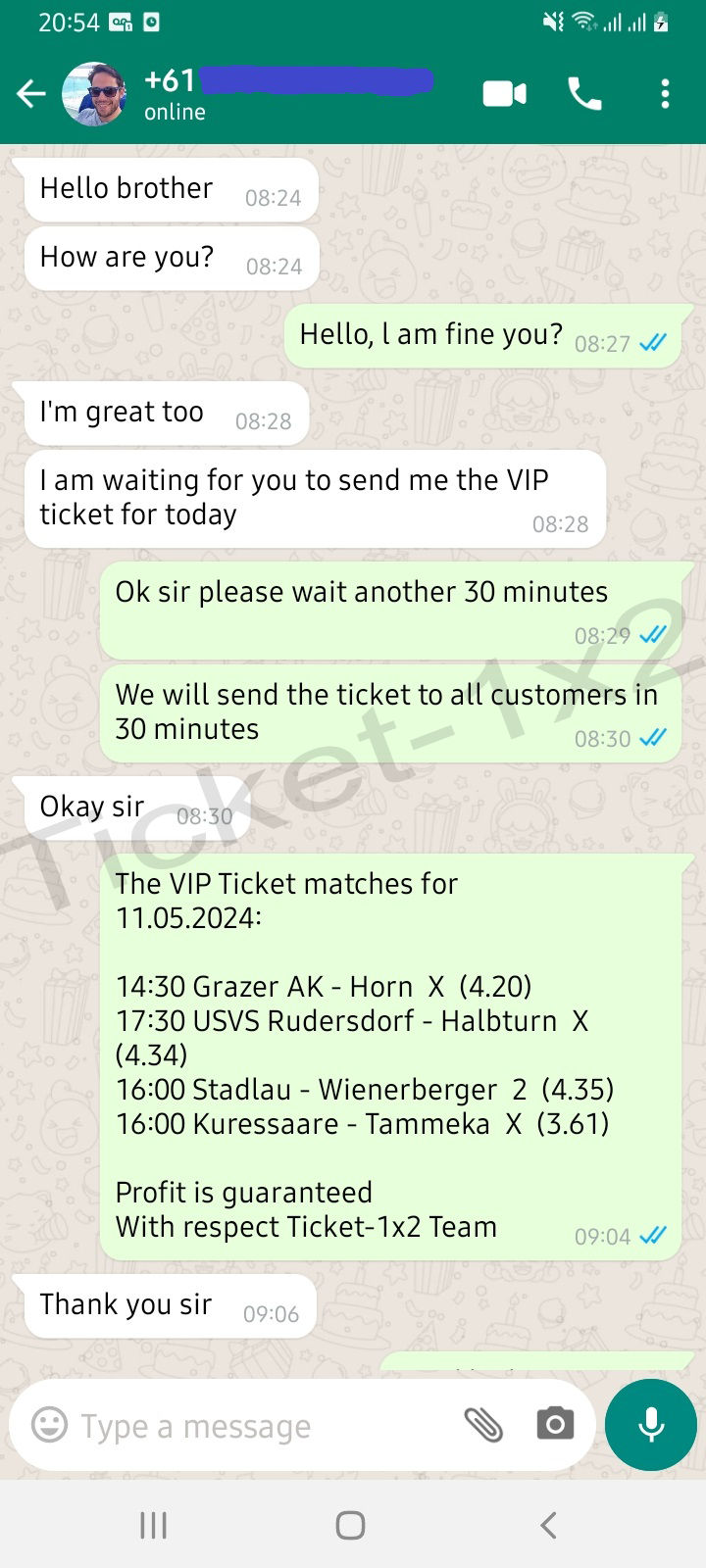
Task: Attach a file with the paperclip
Action: [483, 1425]
